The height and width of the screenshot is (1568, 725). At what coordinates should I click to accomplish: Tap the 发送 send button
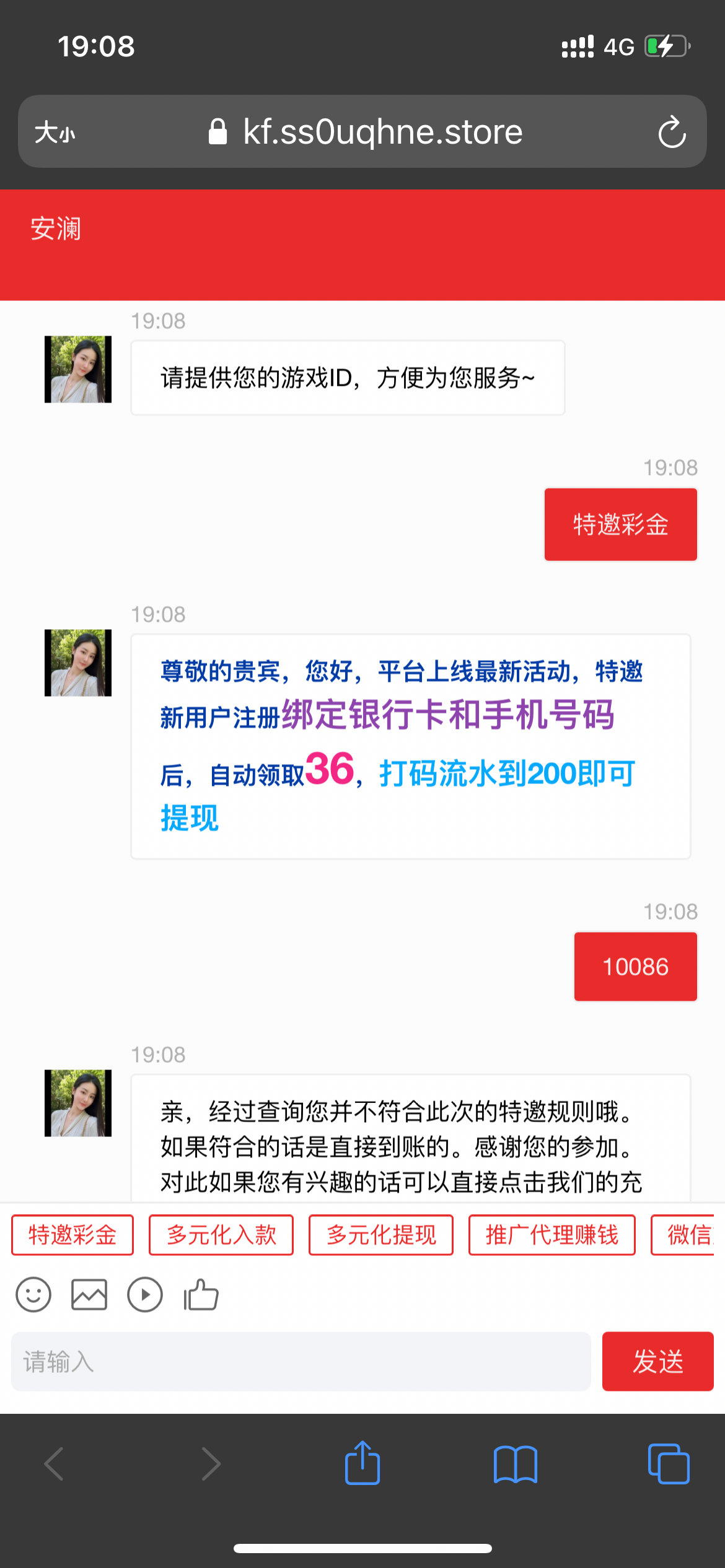(657, 1361)
